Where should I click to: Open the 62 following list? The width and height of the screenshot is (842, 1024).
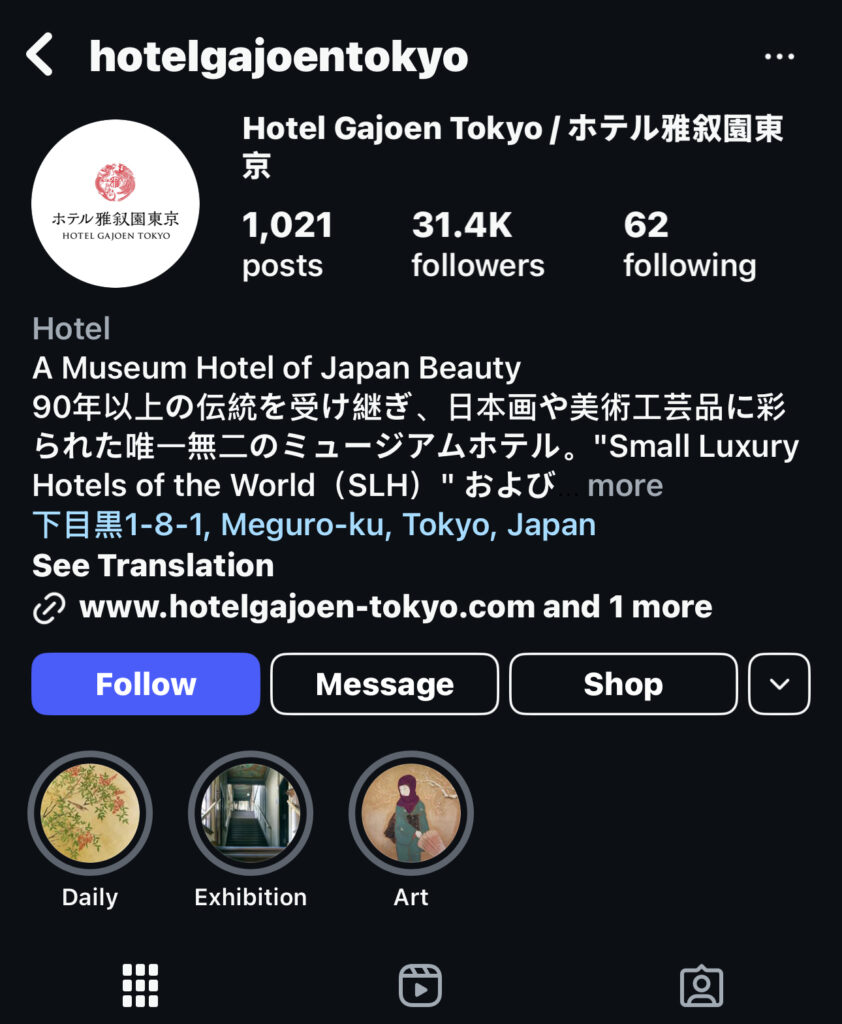click(689, 244)
